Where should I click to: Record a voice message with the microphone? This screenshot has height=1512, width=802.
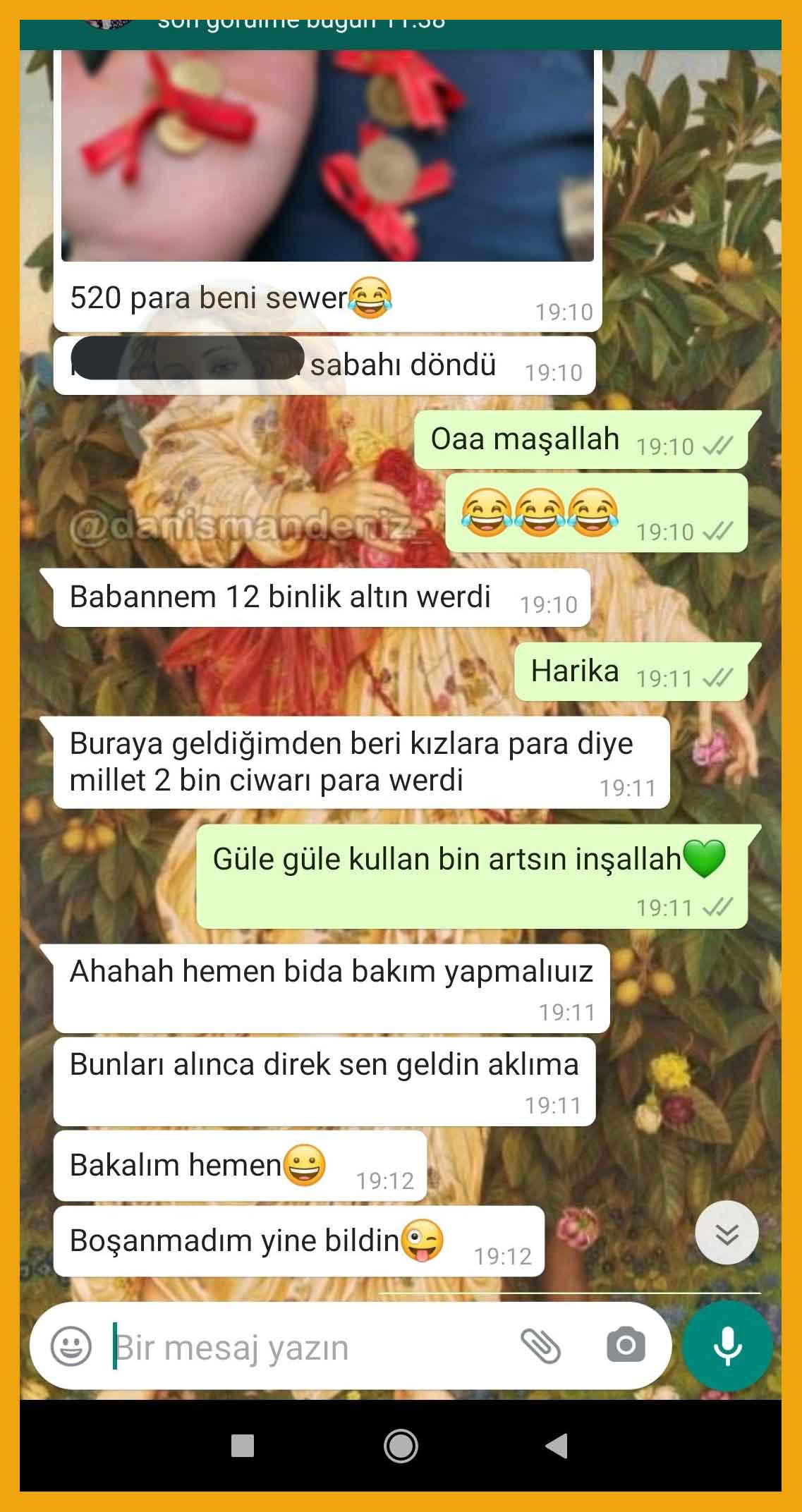click(x=727, y=1346)
